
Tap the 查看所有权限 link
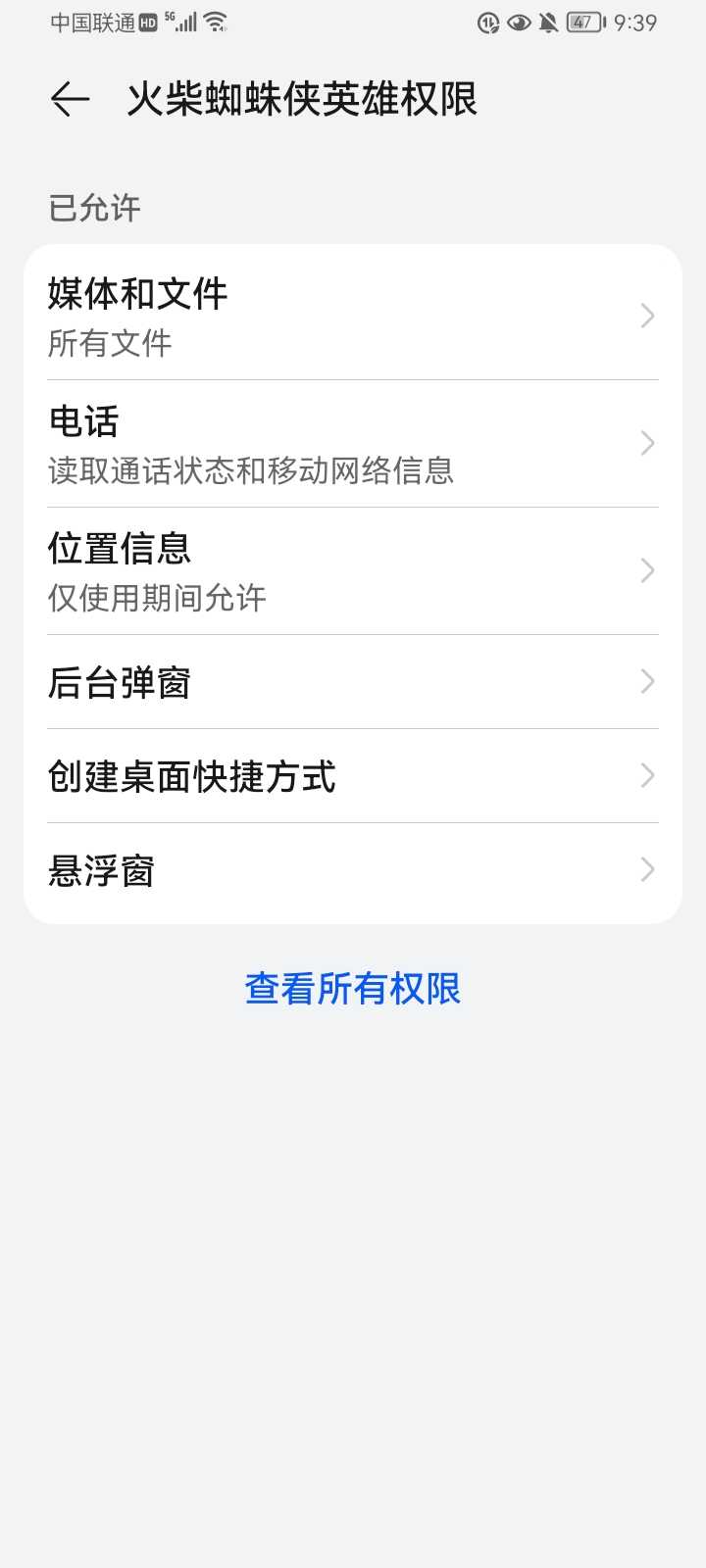click(353, 988)
